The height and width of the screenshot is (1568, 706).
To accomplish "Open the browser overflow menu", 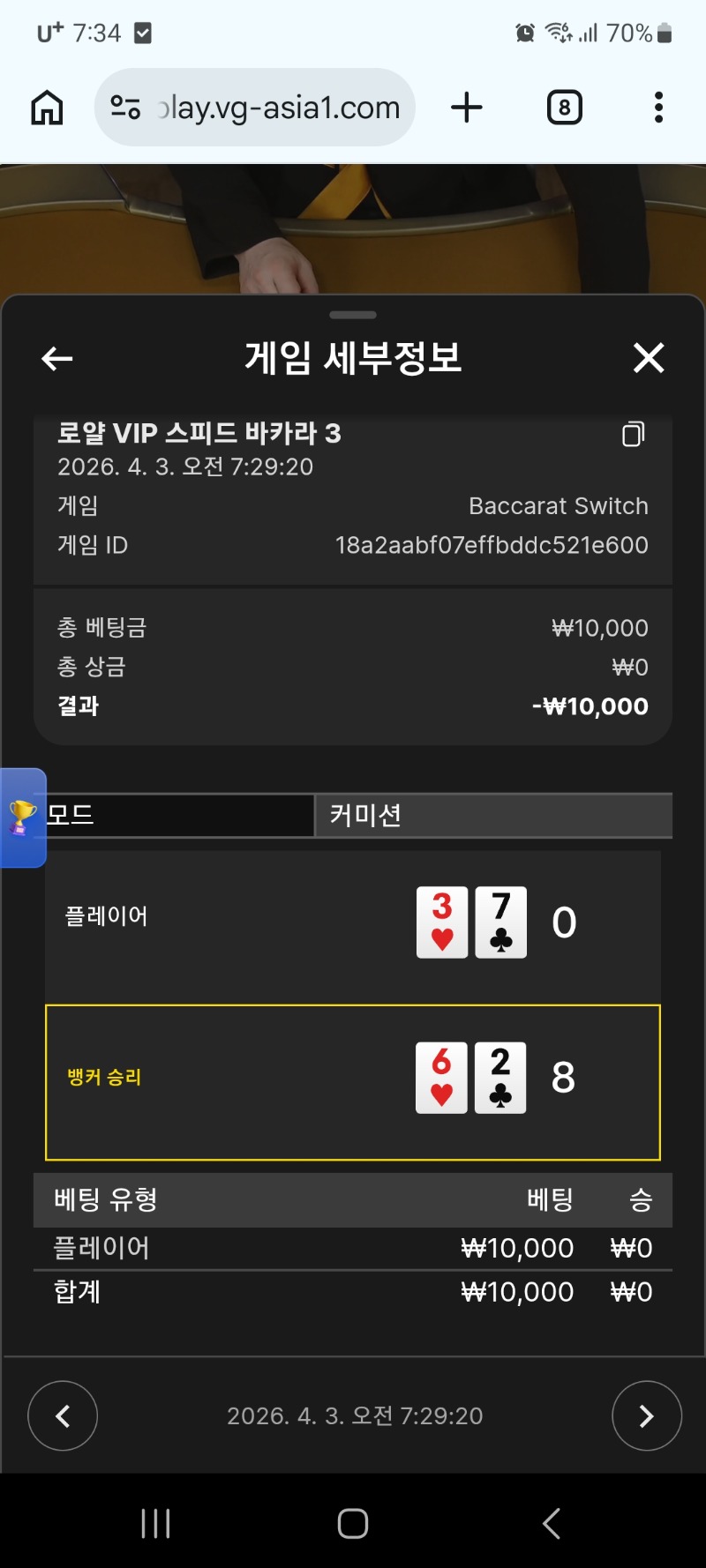I will (658, 108).
